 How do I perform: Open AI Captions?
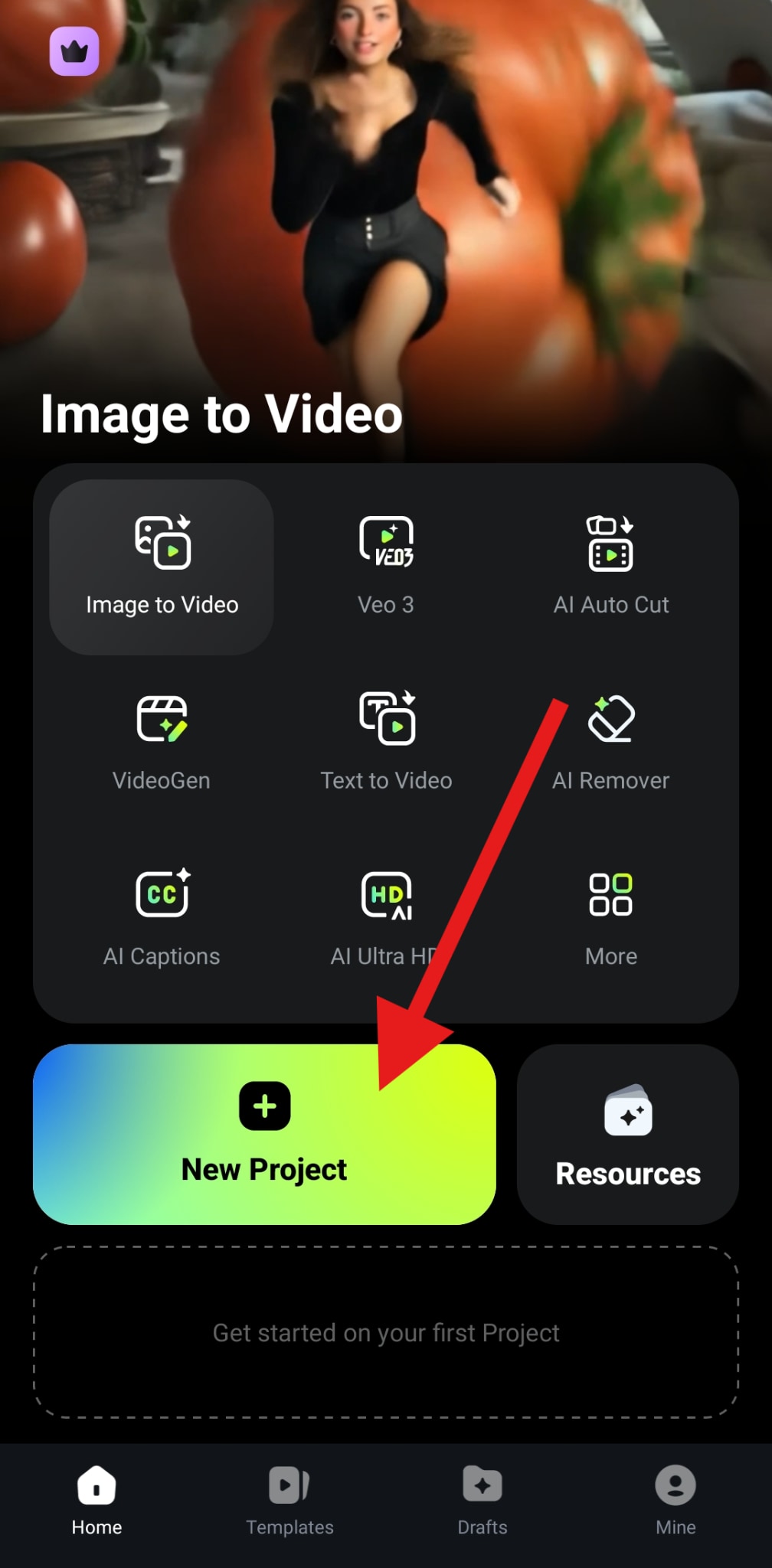pyautogui.click(x=162, y=917)
